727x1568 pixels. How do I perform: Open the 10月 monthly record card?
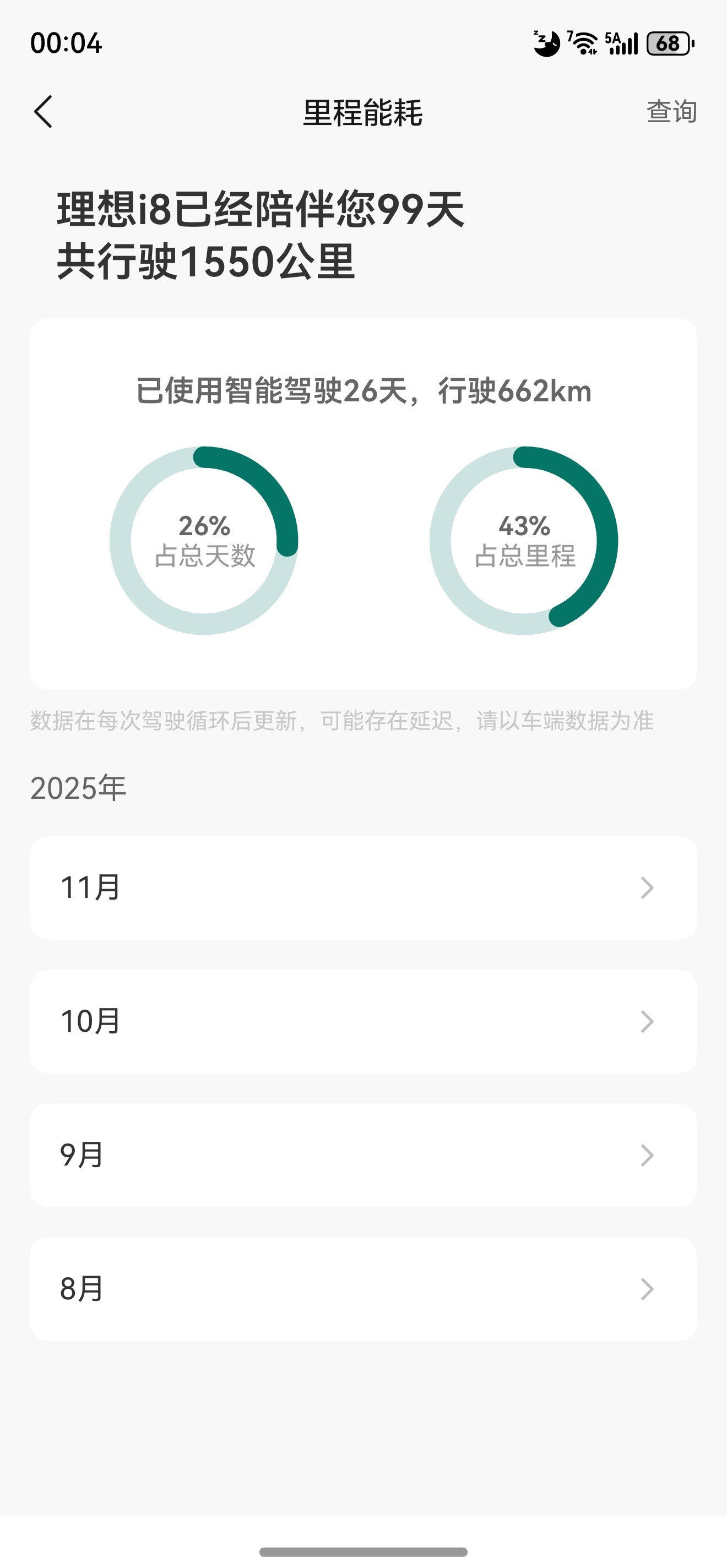tap(363, 1021)
